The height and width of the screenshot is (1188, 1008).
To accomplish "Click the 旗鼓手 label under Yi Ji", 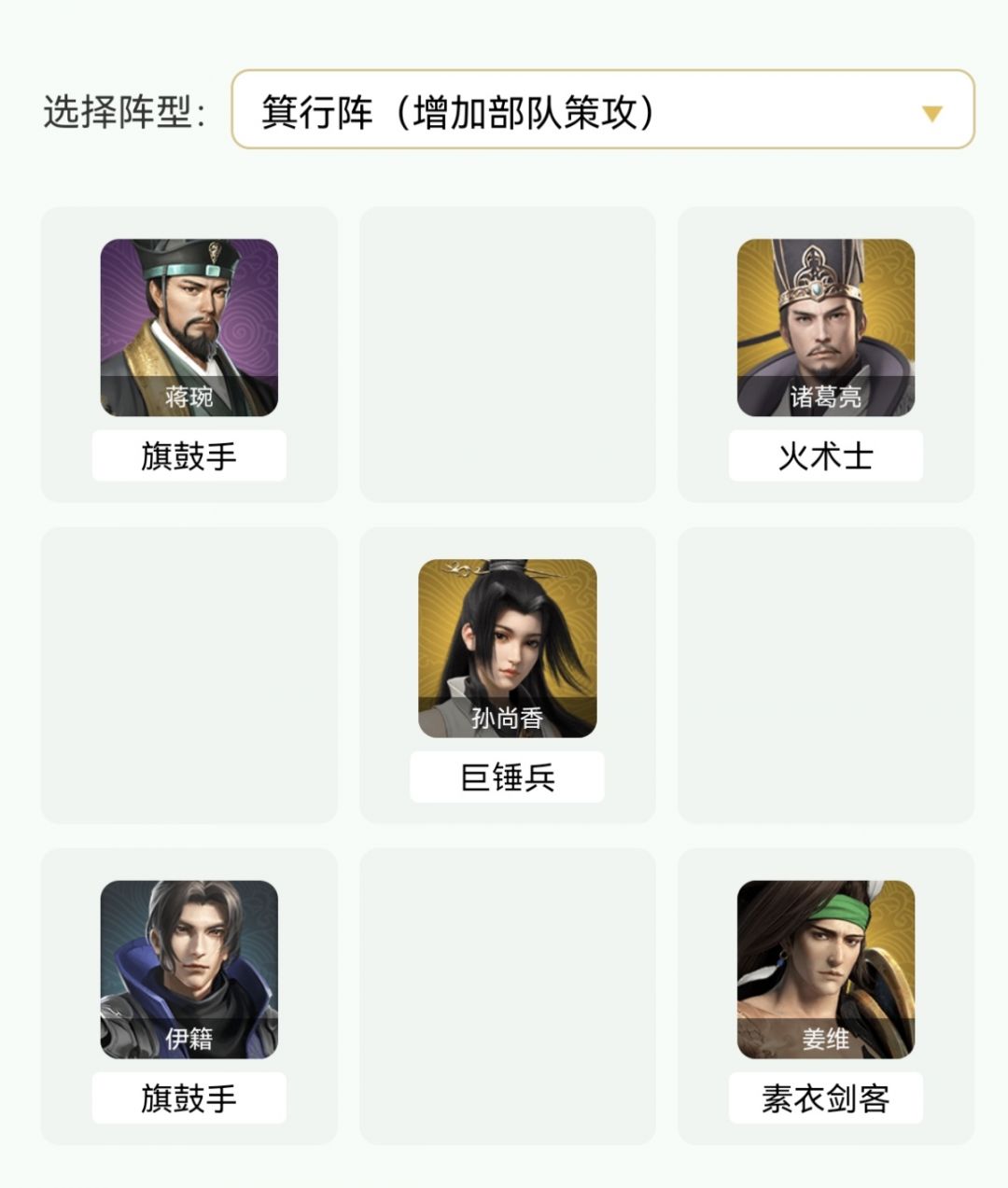I will click(x=187, y=1098).
